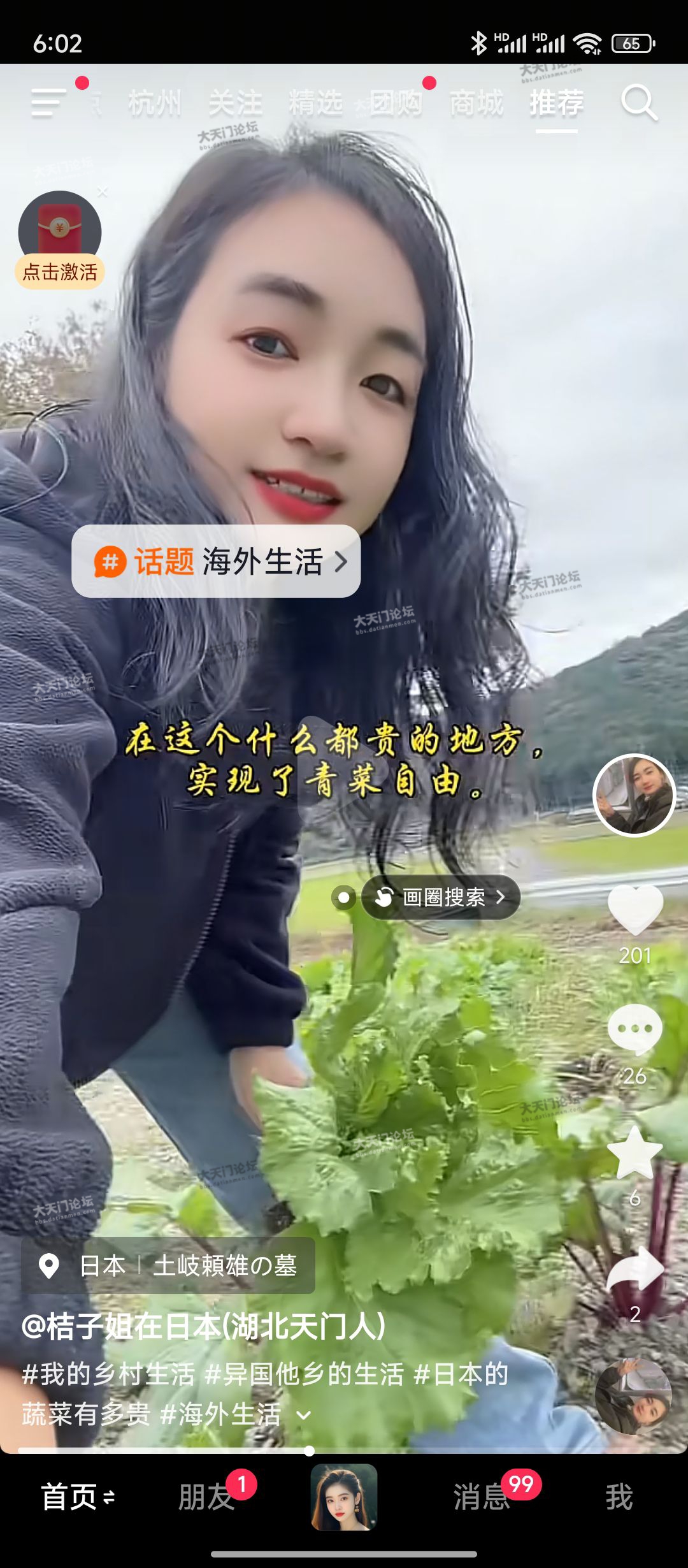Dismiss the red envelope widget
The image size is (688, 1568).
103,191
